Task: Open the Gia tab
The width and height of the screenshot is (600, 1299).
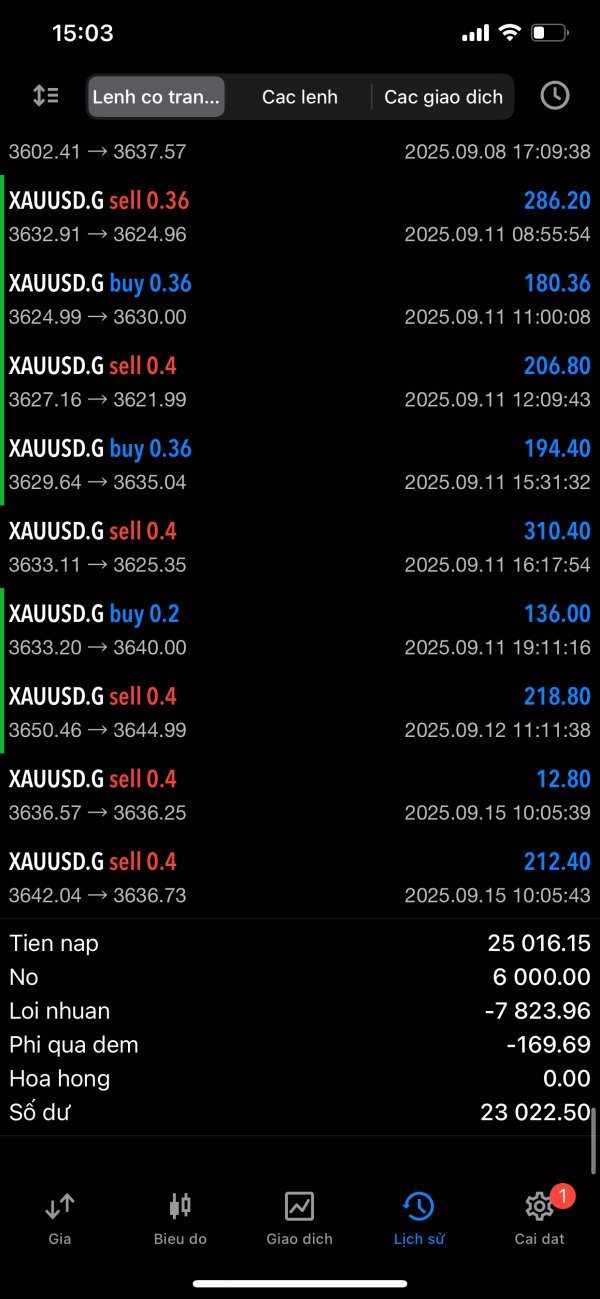Action: coord(60,1218)
